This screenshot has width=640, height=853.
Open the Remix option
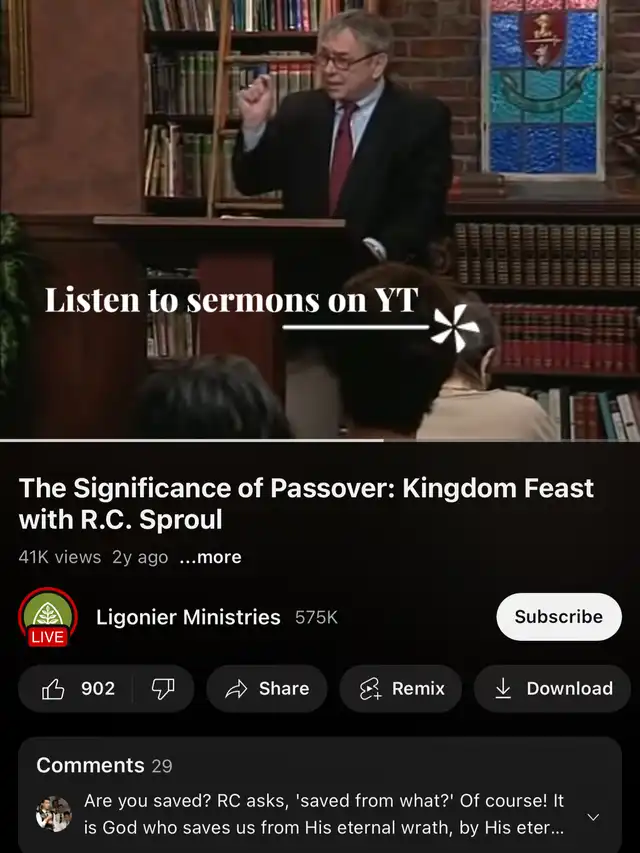(x=400, y=689)
